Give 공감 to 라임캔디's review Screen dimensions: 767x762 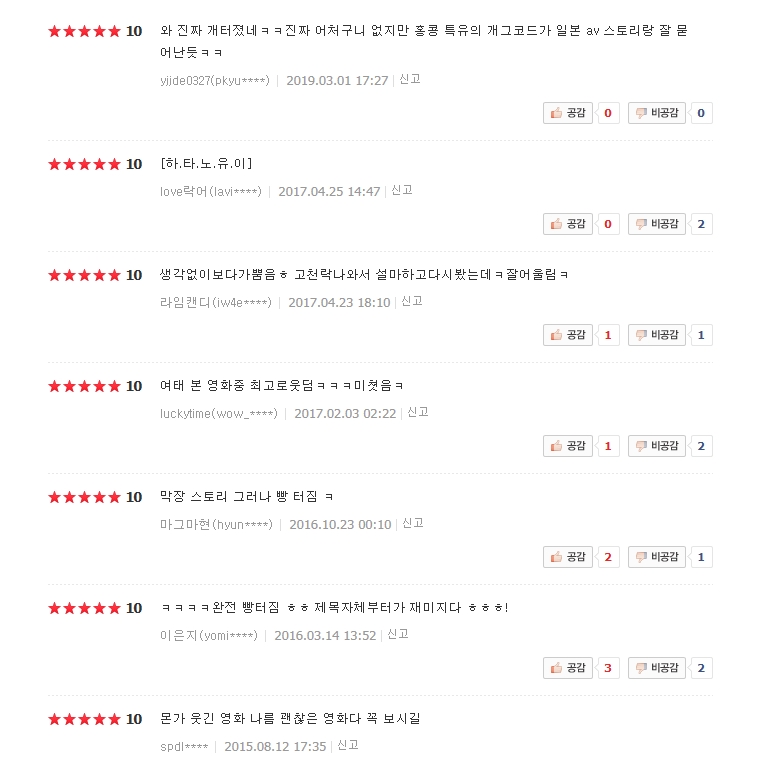568,335
